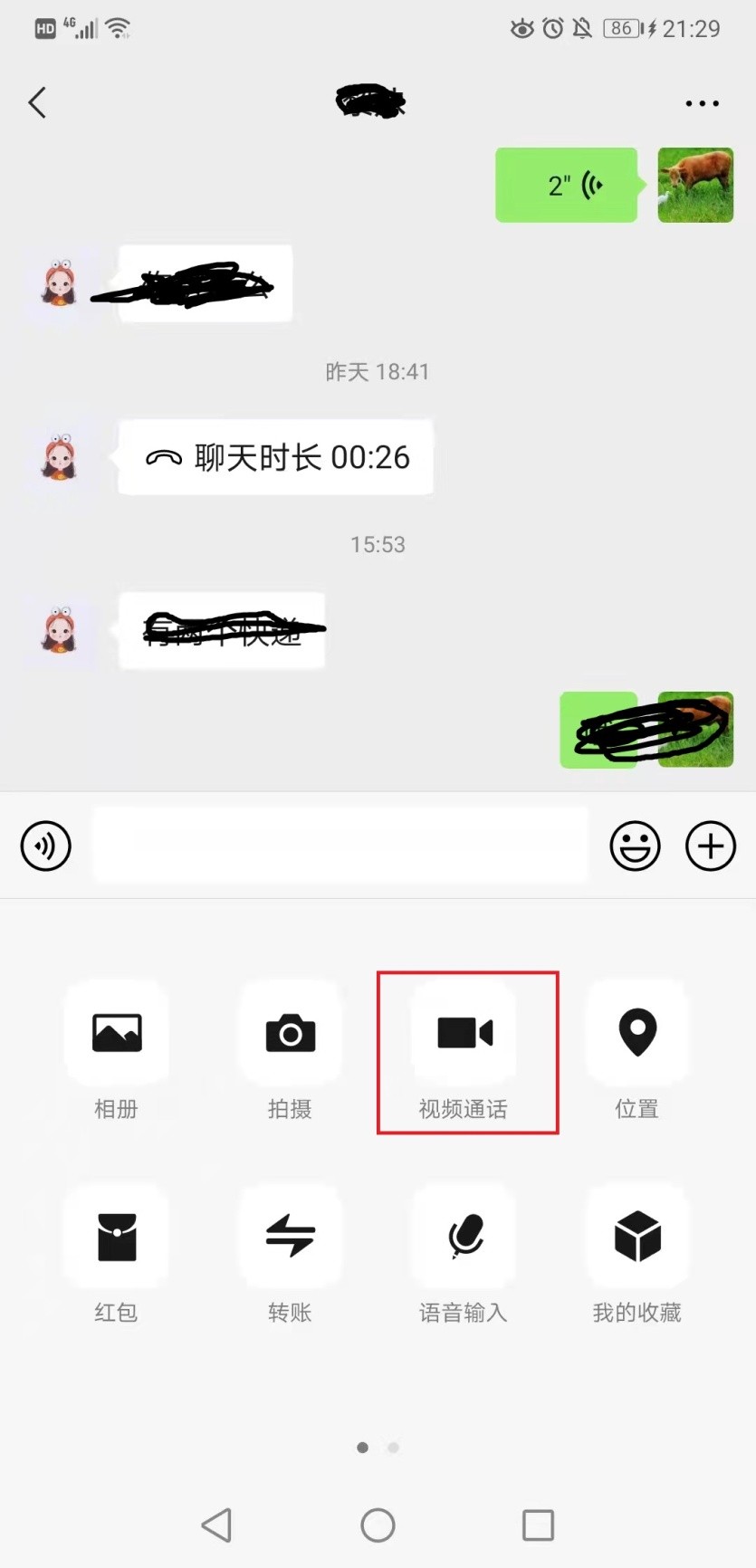
Task: Play the 2-second voice message
Action: (x=566, y=185)
